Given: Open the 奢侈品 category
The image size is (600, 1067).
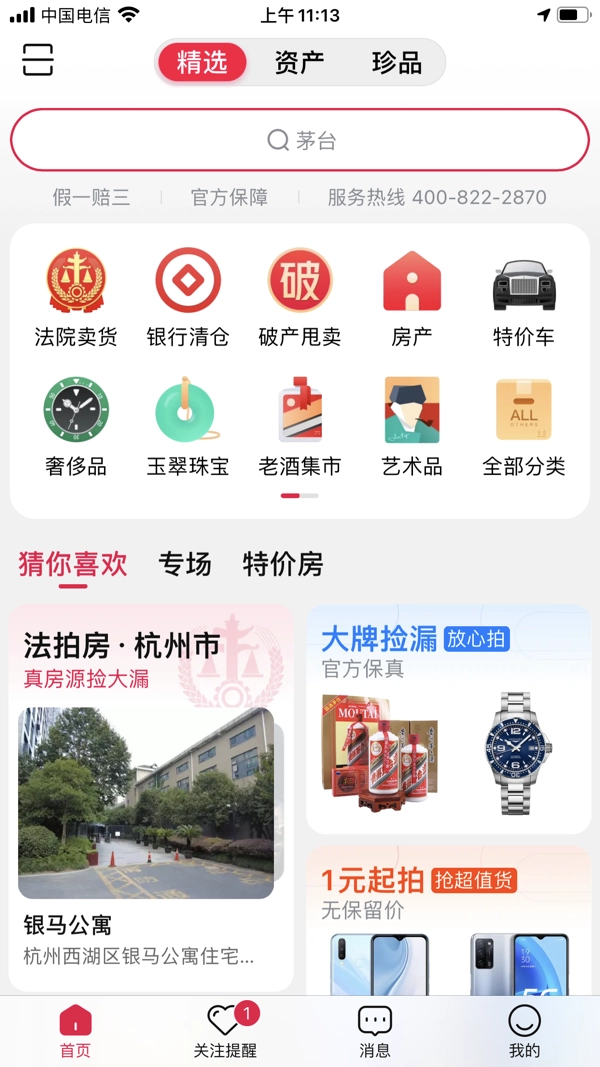Looking at the screenshot, I should pyautogui.click(x=76, y=427).
